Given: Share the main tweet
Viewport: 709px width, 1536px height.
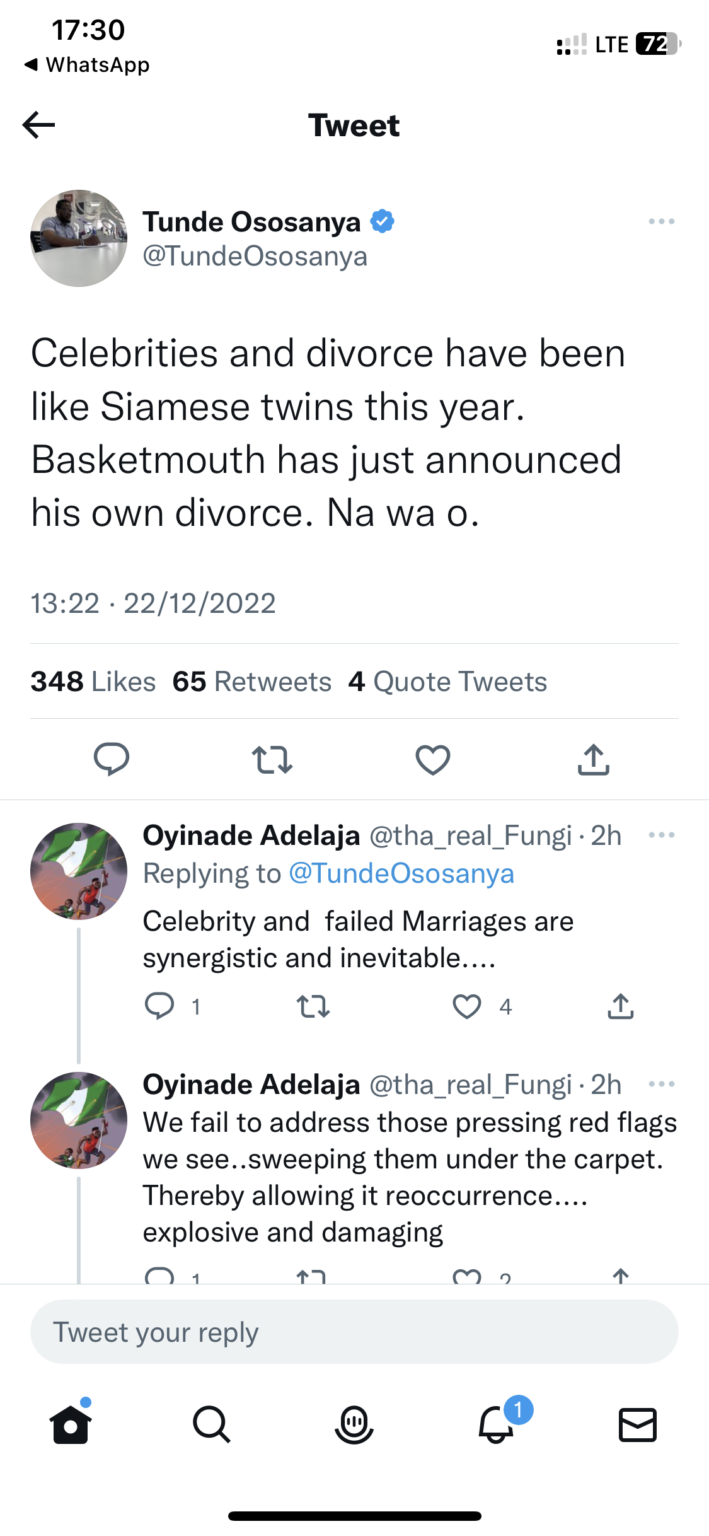Looking at the screenshot, I should coord(593,760).
